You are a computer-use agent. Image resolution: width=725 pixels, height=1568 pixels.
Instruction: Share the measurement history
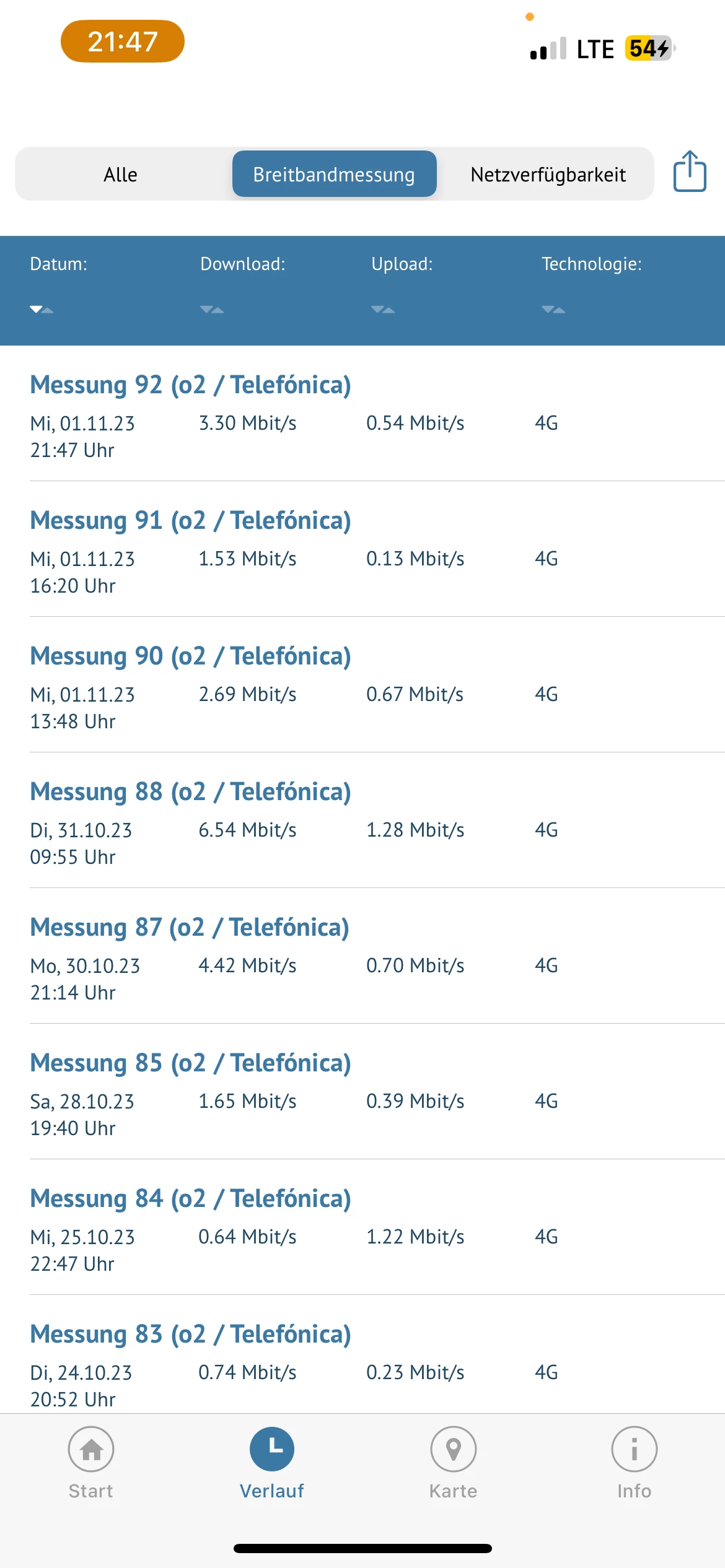click(689, 172)
